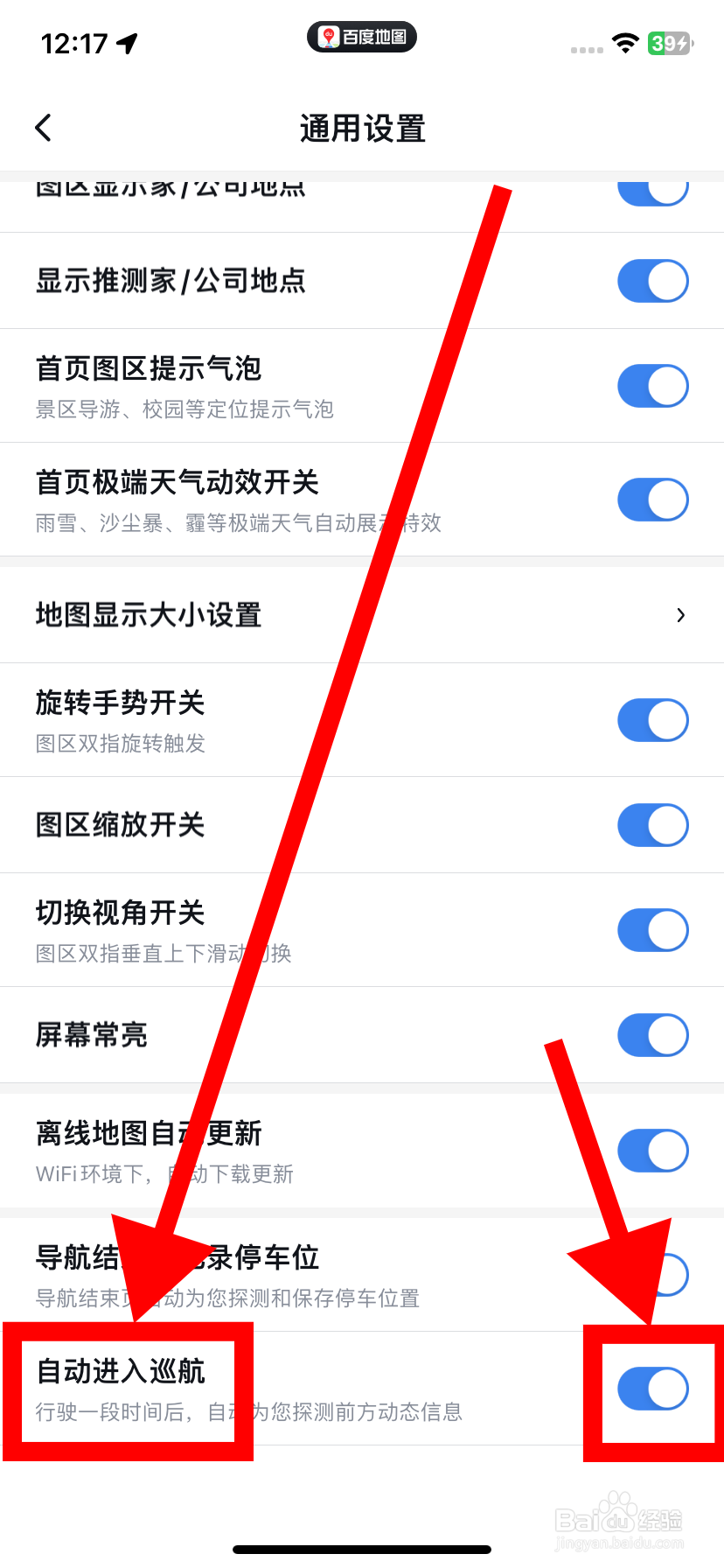
Task: Disable the 屏幕常亮 switch
Action: click(x=652, y=1035)
